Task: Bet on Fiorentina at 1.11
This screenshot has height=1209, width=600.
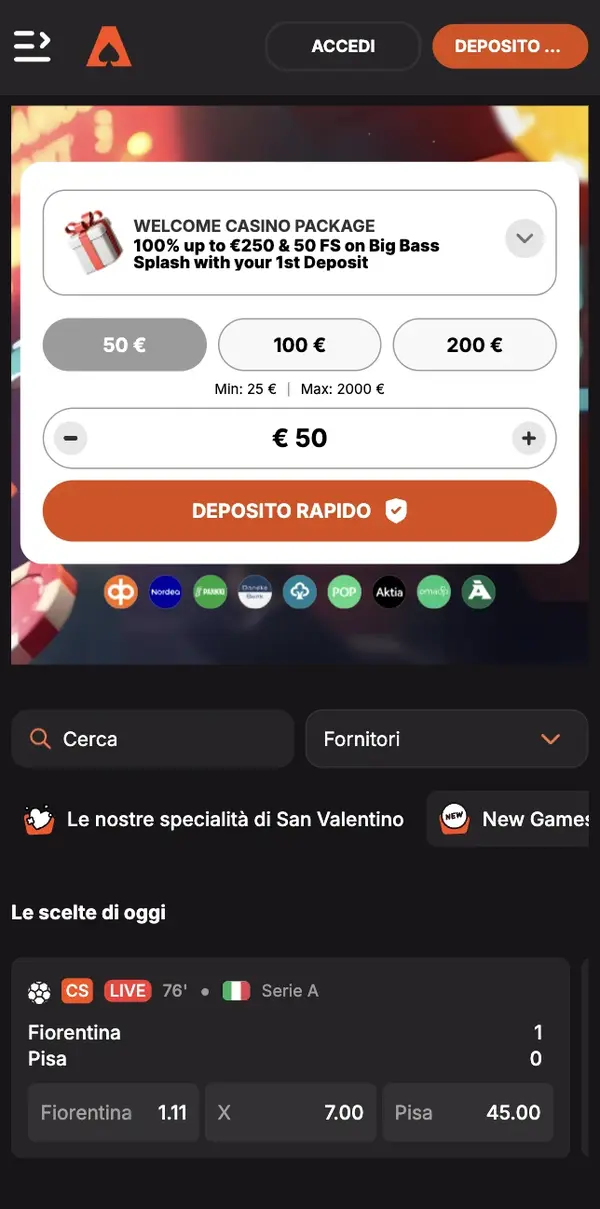Action: pyautogui.click(x=113, y=1113)
